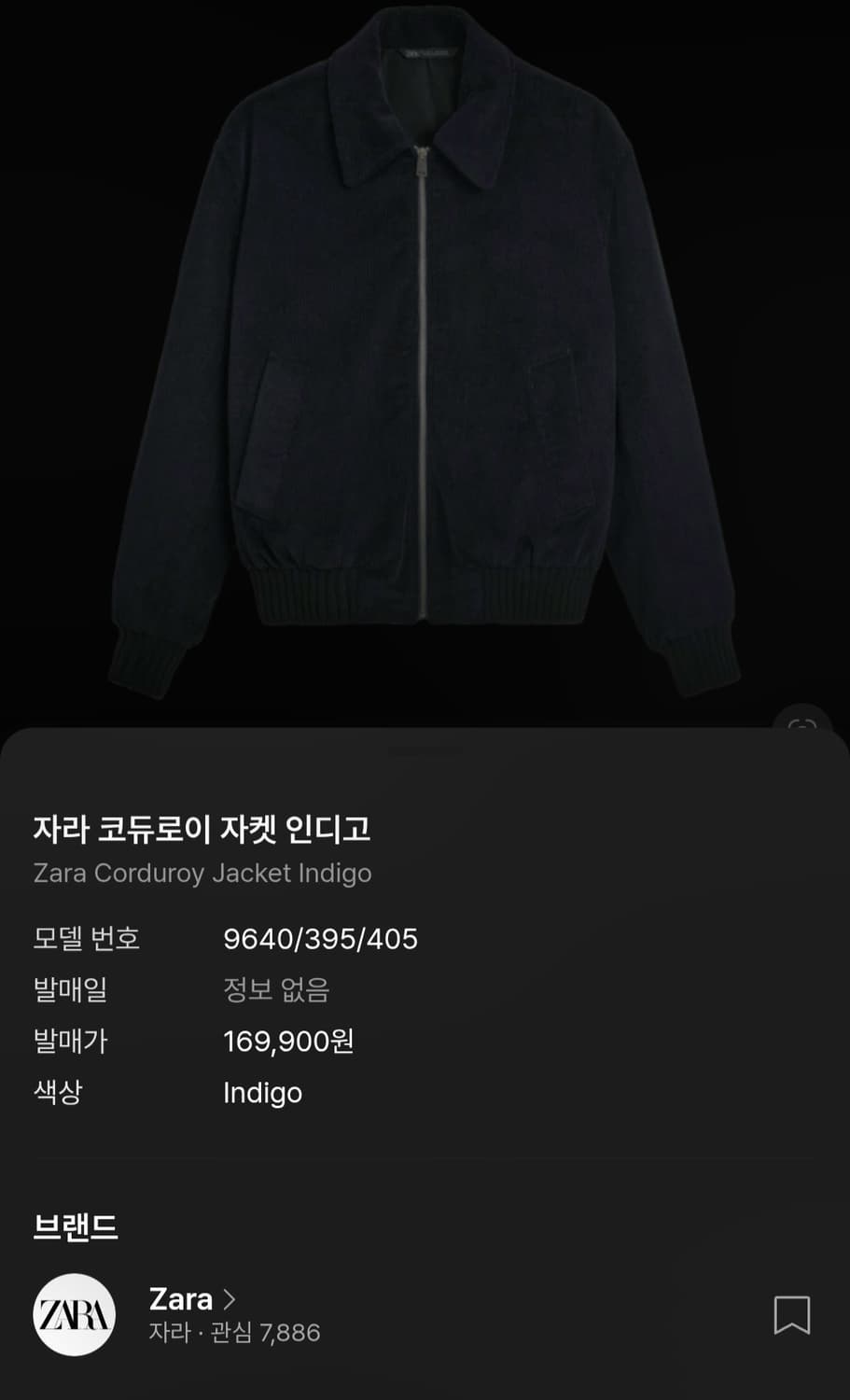Tap the 색상 row label
Viewport: 850px width, 1400px height.
(x=59, y=1093)
